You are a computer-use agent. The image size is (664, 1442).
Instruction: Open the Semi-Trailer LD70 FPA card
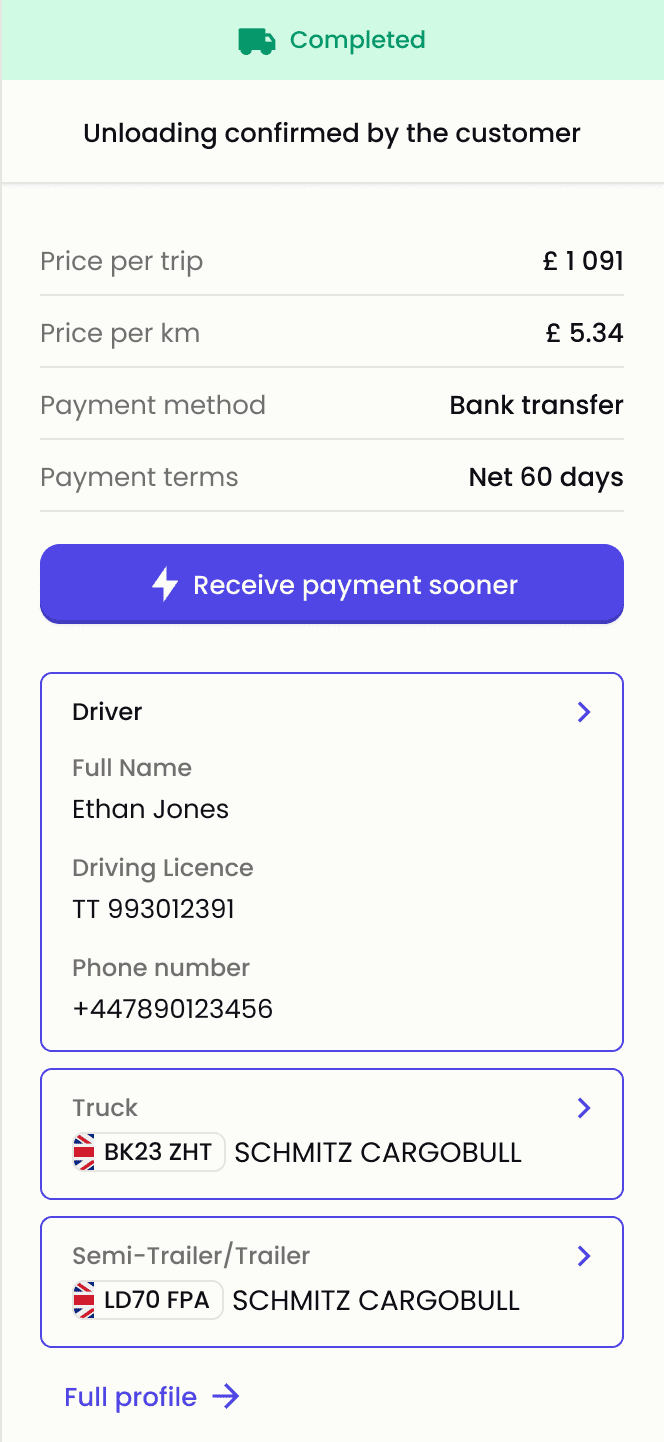[x=332, y=1282]
